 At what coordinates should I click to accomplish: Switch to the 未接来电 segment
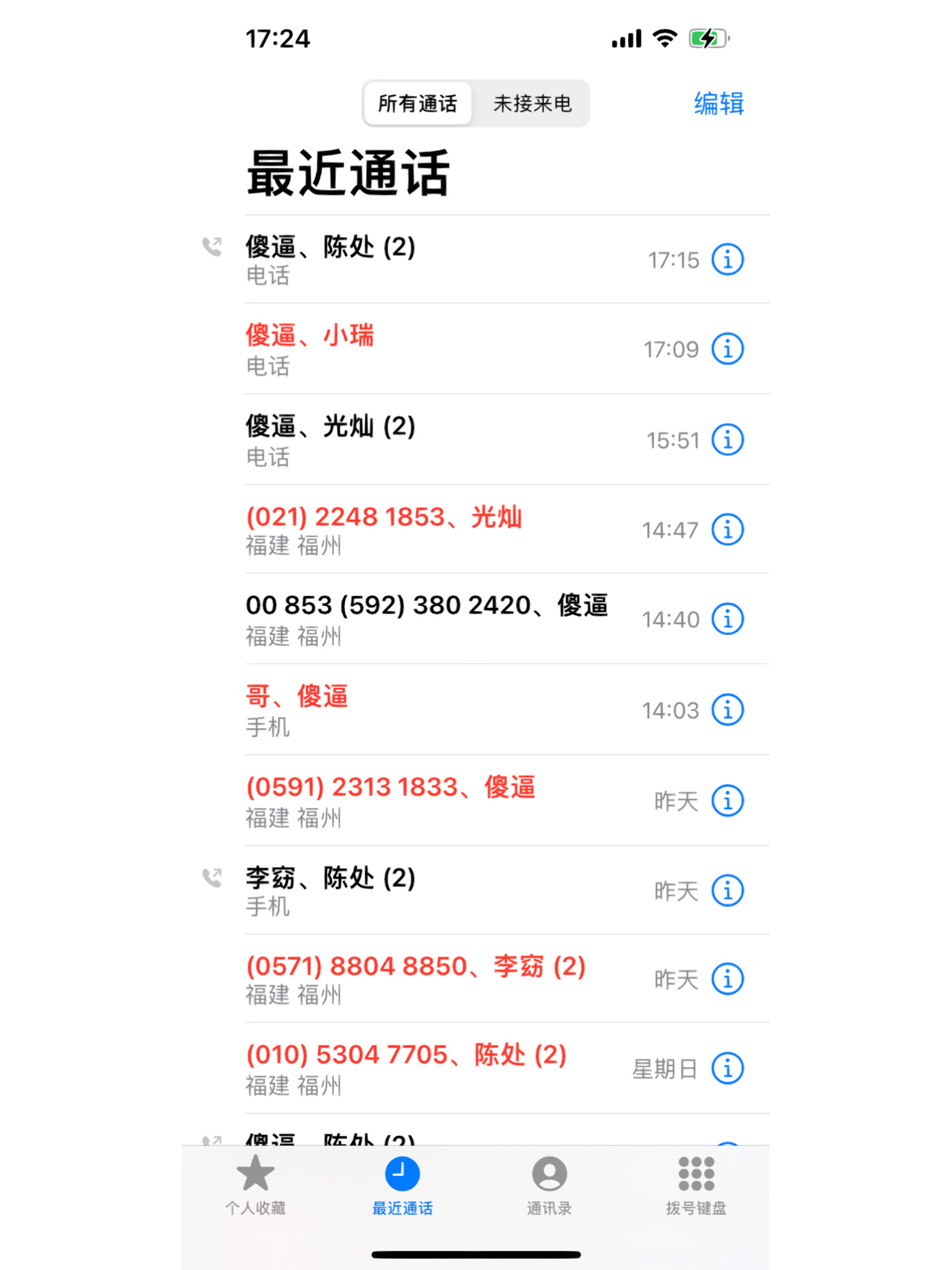[x=532, y=104]
